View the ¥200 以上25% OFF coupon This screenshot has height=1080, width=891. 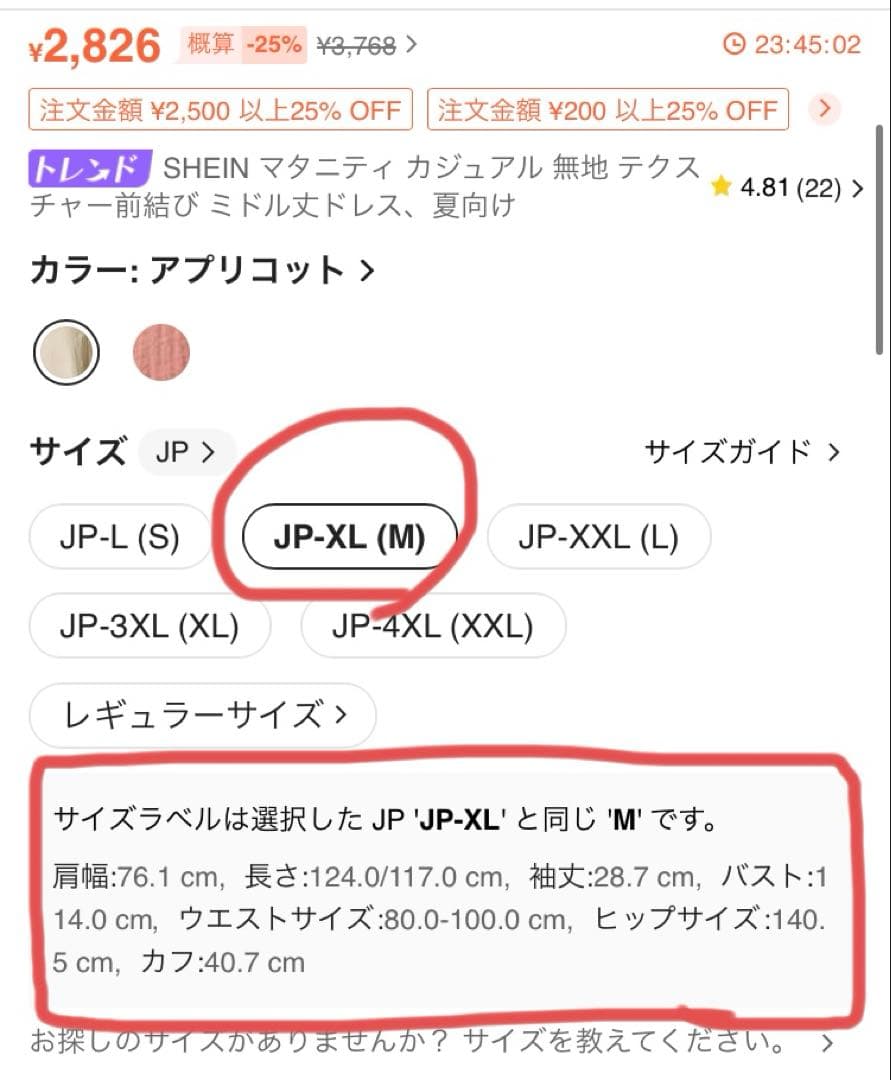[607, 110]
